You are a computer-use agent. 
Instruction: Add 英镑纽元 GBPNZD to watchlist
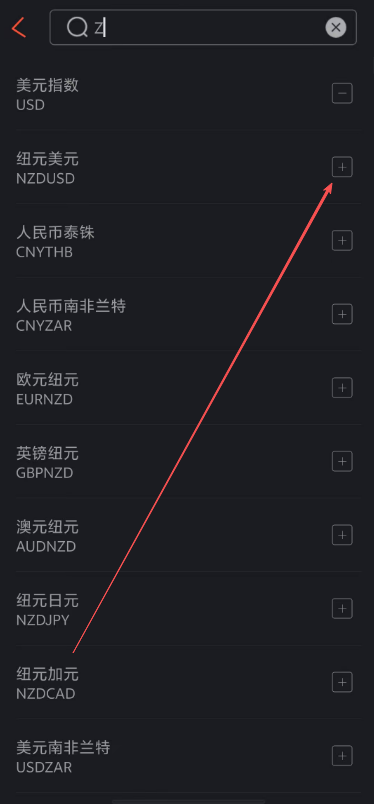(x=342, y=461)
